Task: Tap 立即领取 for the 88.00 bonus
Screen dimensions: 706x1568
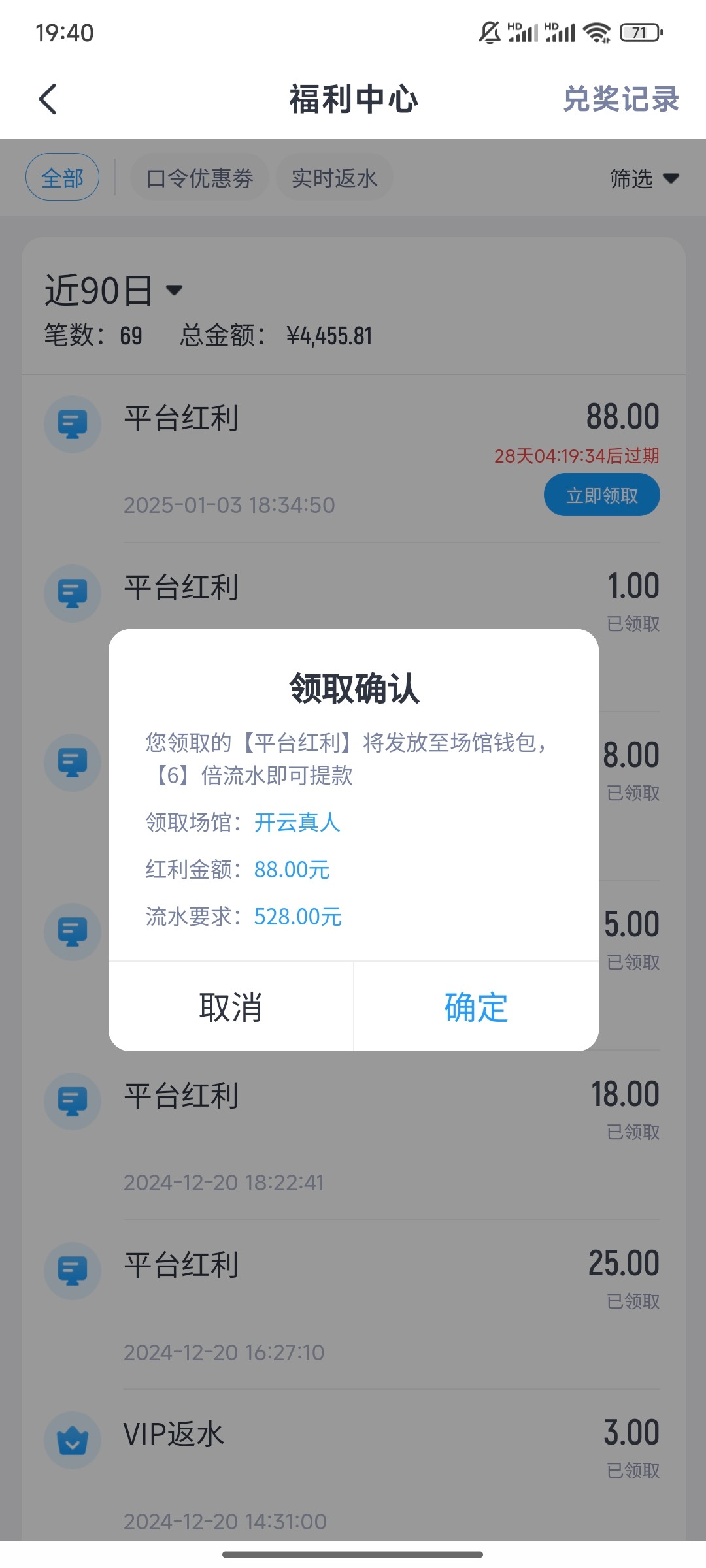Action: coord(601,495)
